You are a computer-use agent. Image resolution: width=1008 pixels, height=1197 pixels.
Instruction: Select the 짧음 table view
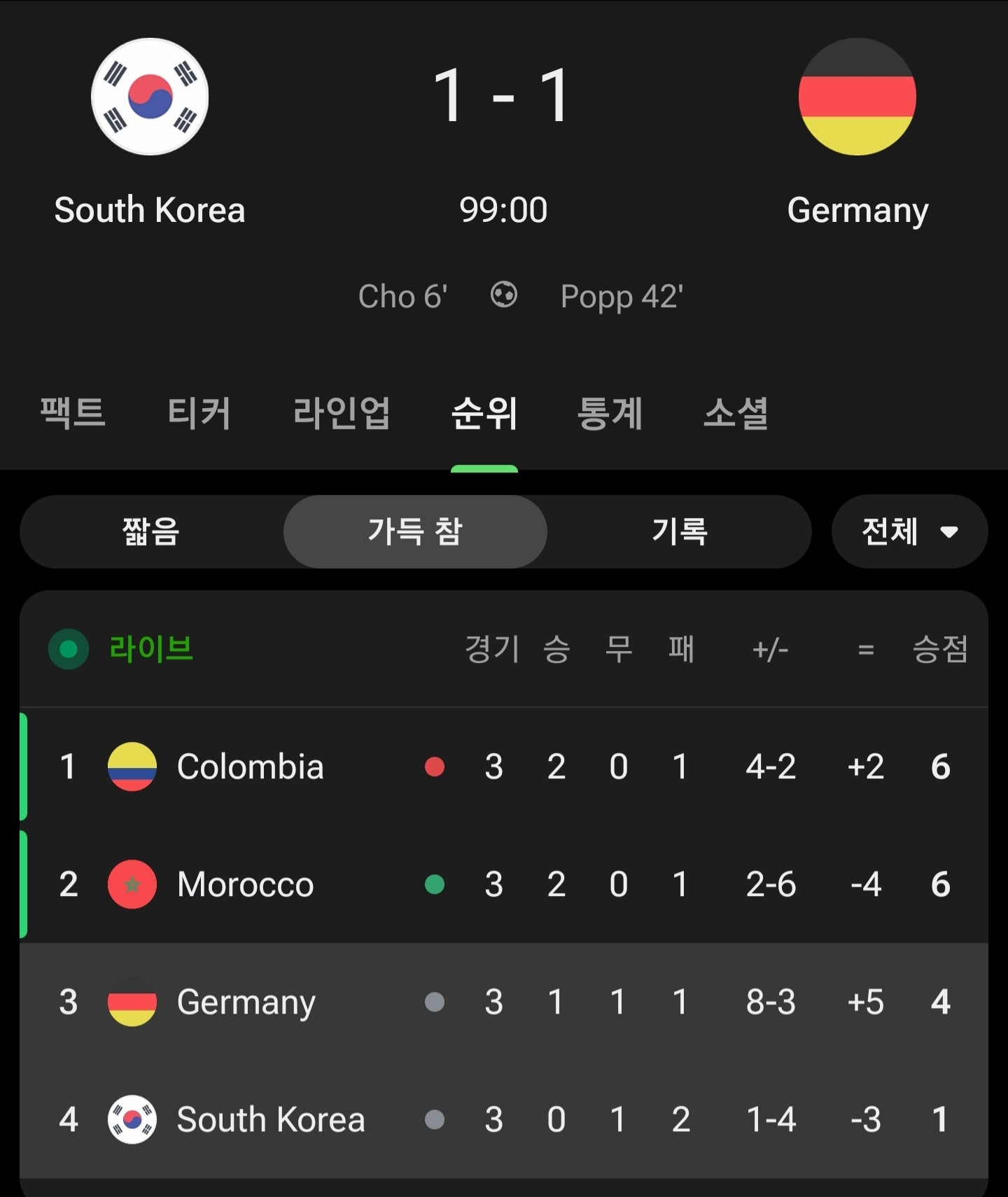(151, 532)
